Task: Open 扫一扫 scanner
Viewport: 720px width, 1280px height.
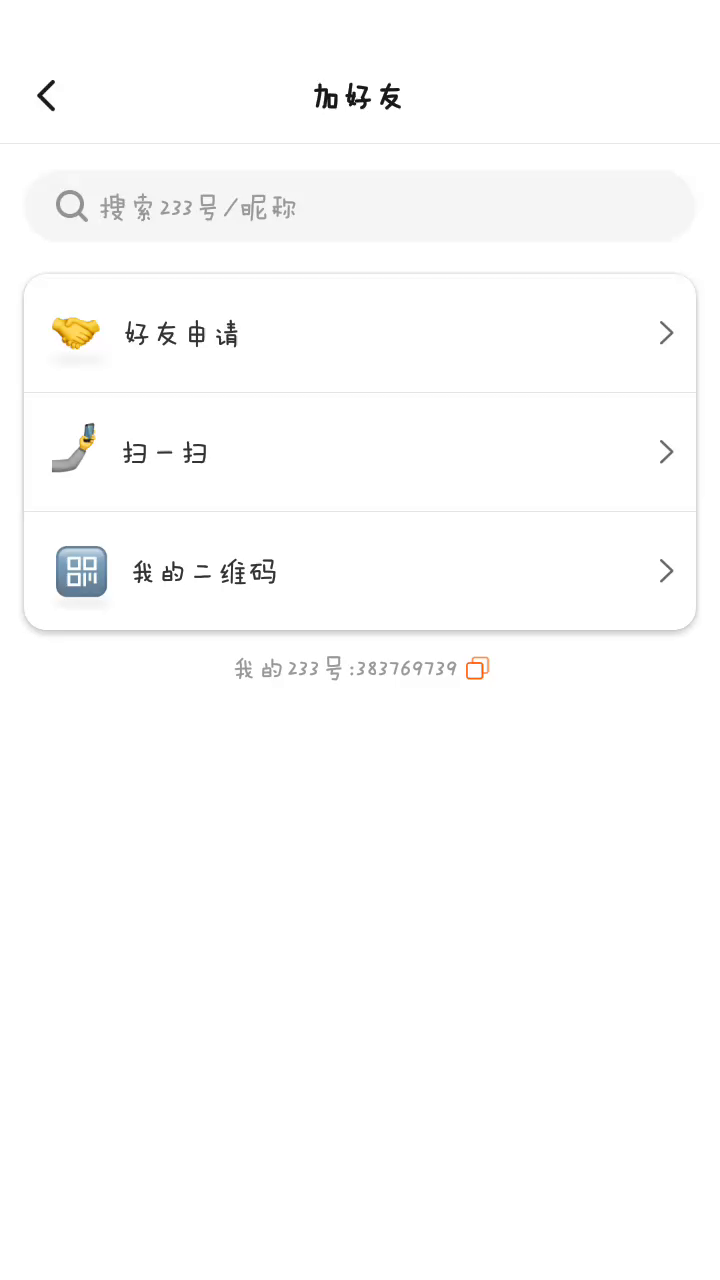Action: (360, 452)
